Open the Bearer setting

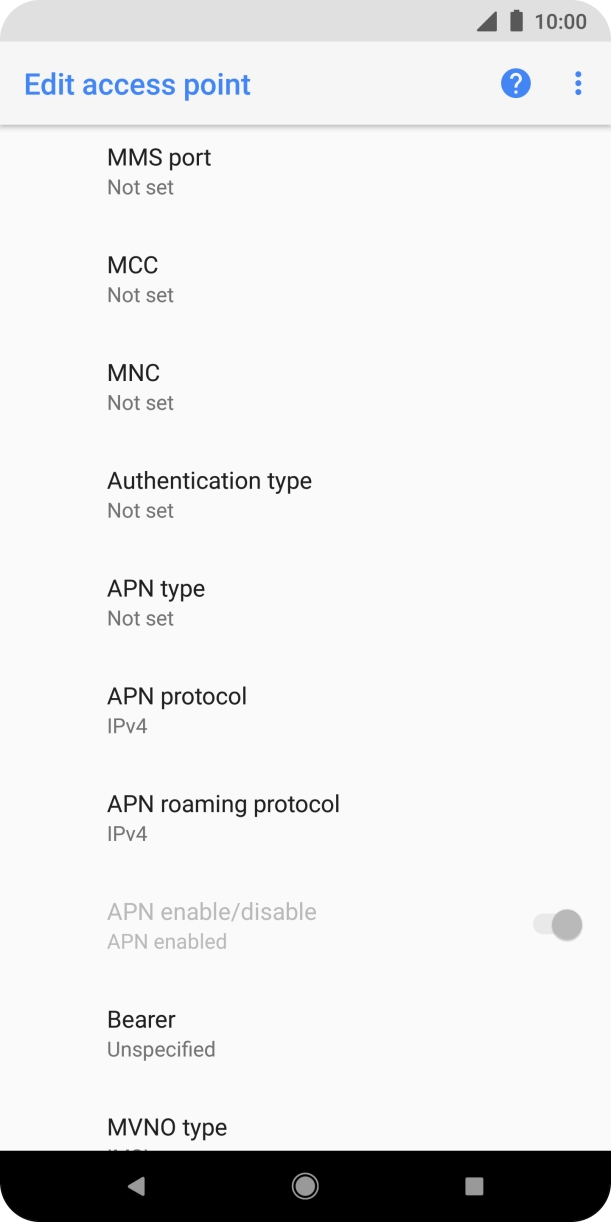point(305,1034)
